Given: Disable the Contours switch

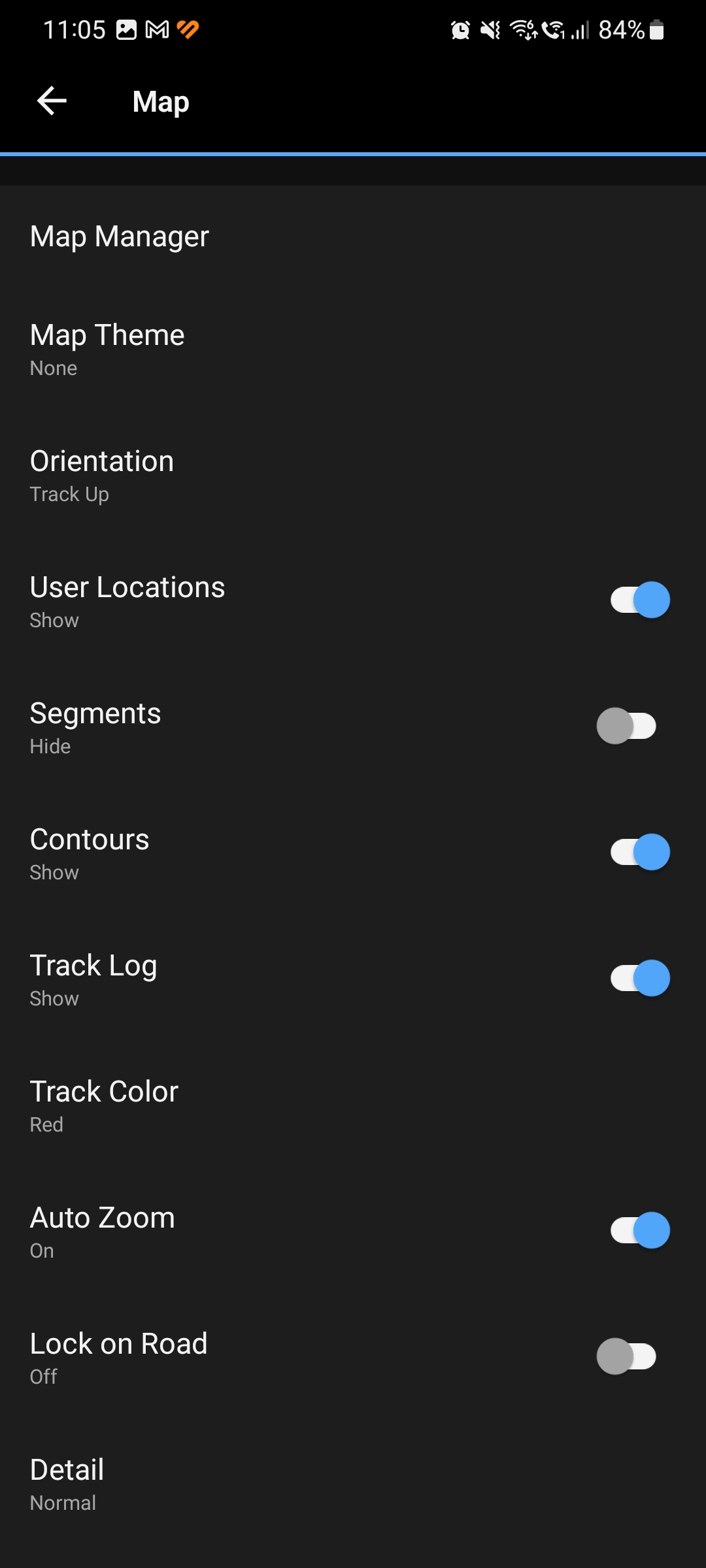Looking at the screenshot, I should click(640, 852).
